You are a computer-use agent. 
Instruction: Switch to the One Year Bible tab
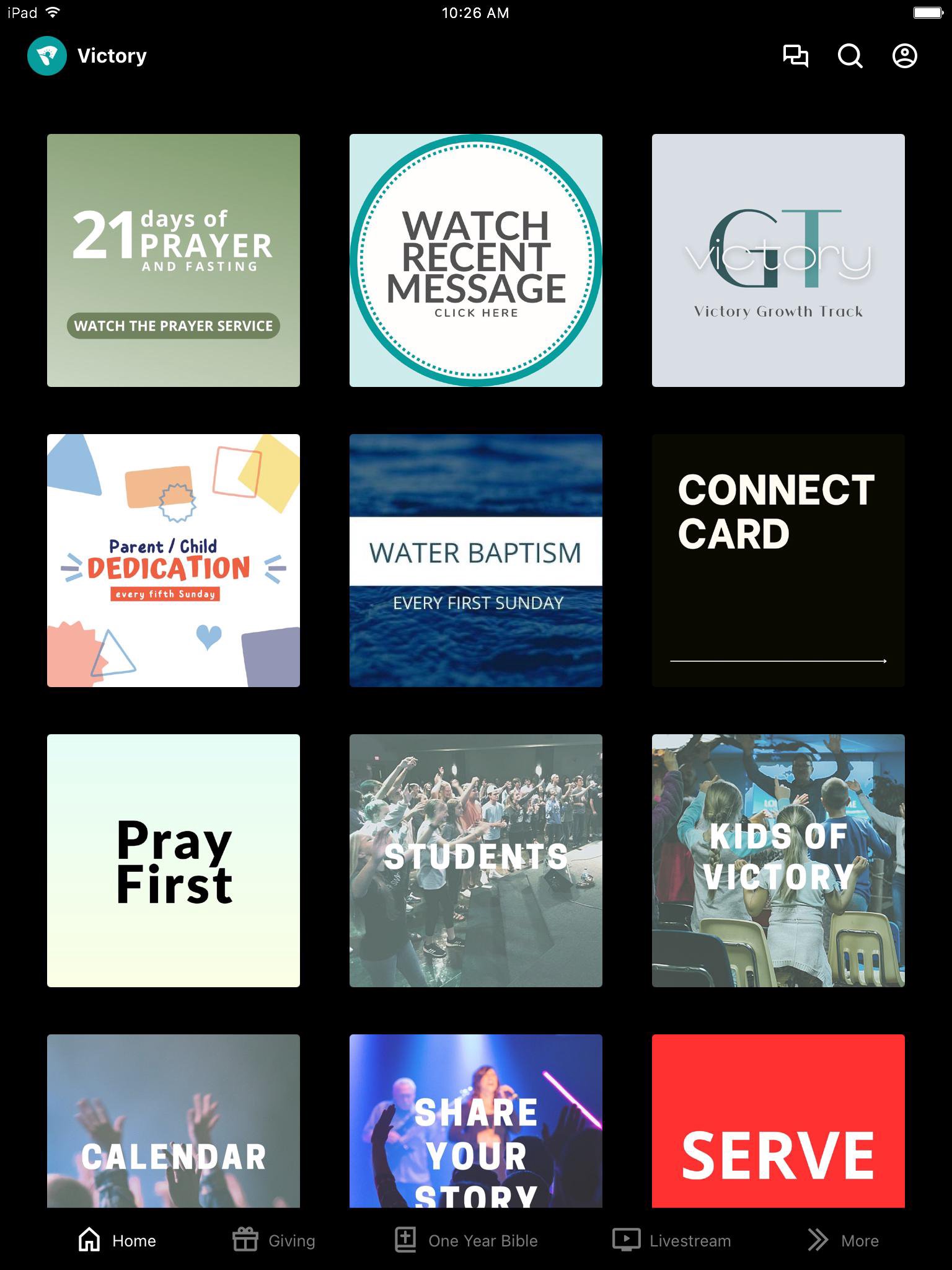pos(467,1240)
